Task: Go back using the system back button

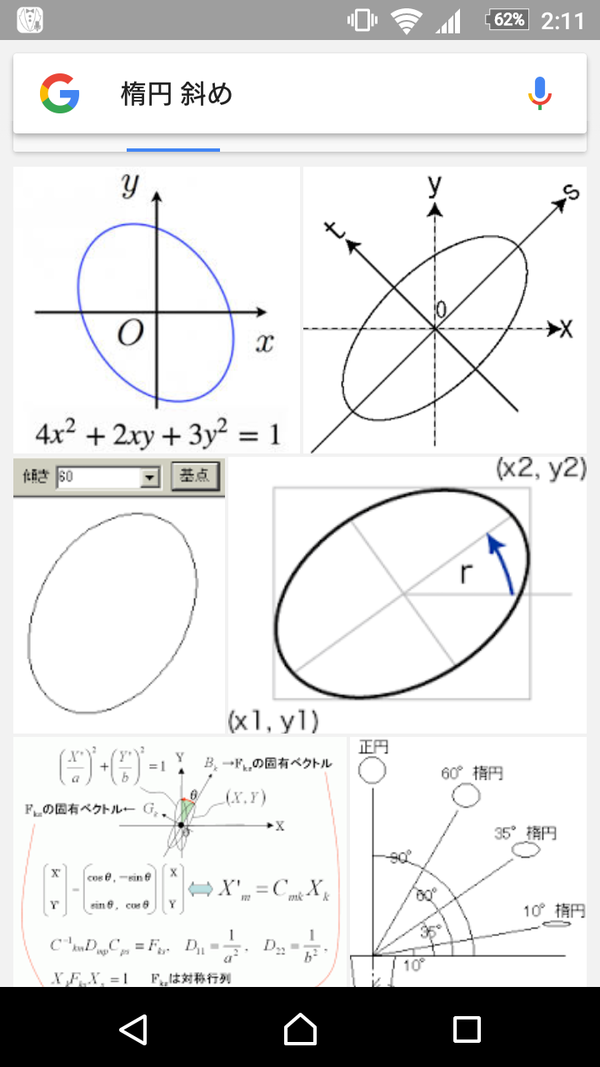Action: click(x=133, y=1028)
